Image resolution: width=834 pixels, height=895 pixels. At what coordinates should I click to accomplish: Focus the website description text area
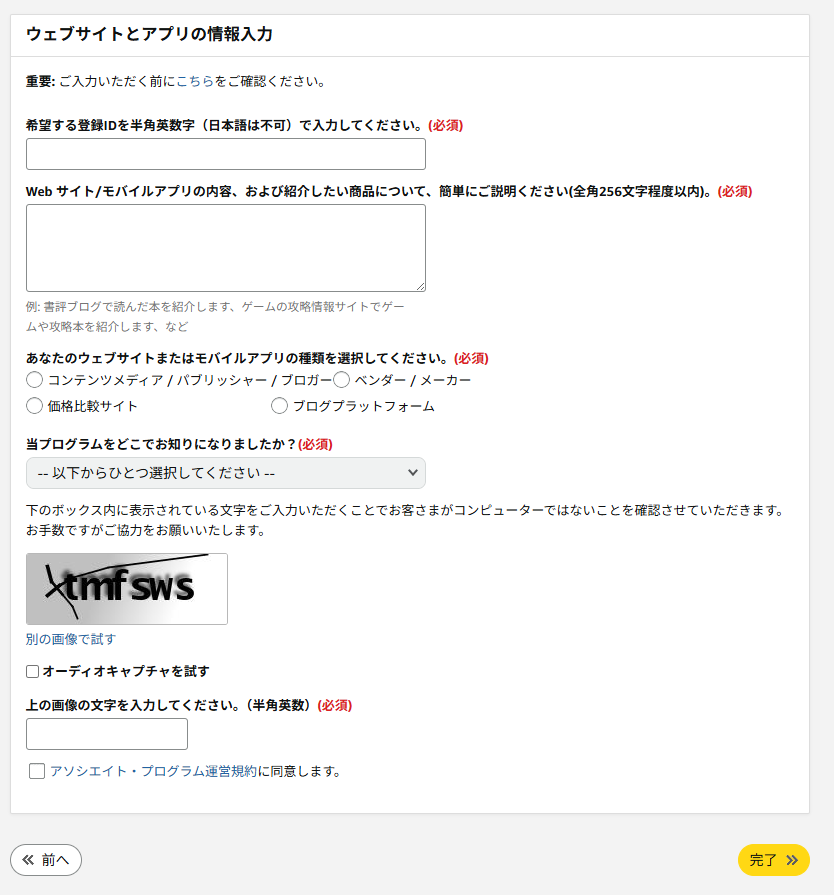[225, 248]
